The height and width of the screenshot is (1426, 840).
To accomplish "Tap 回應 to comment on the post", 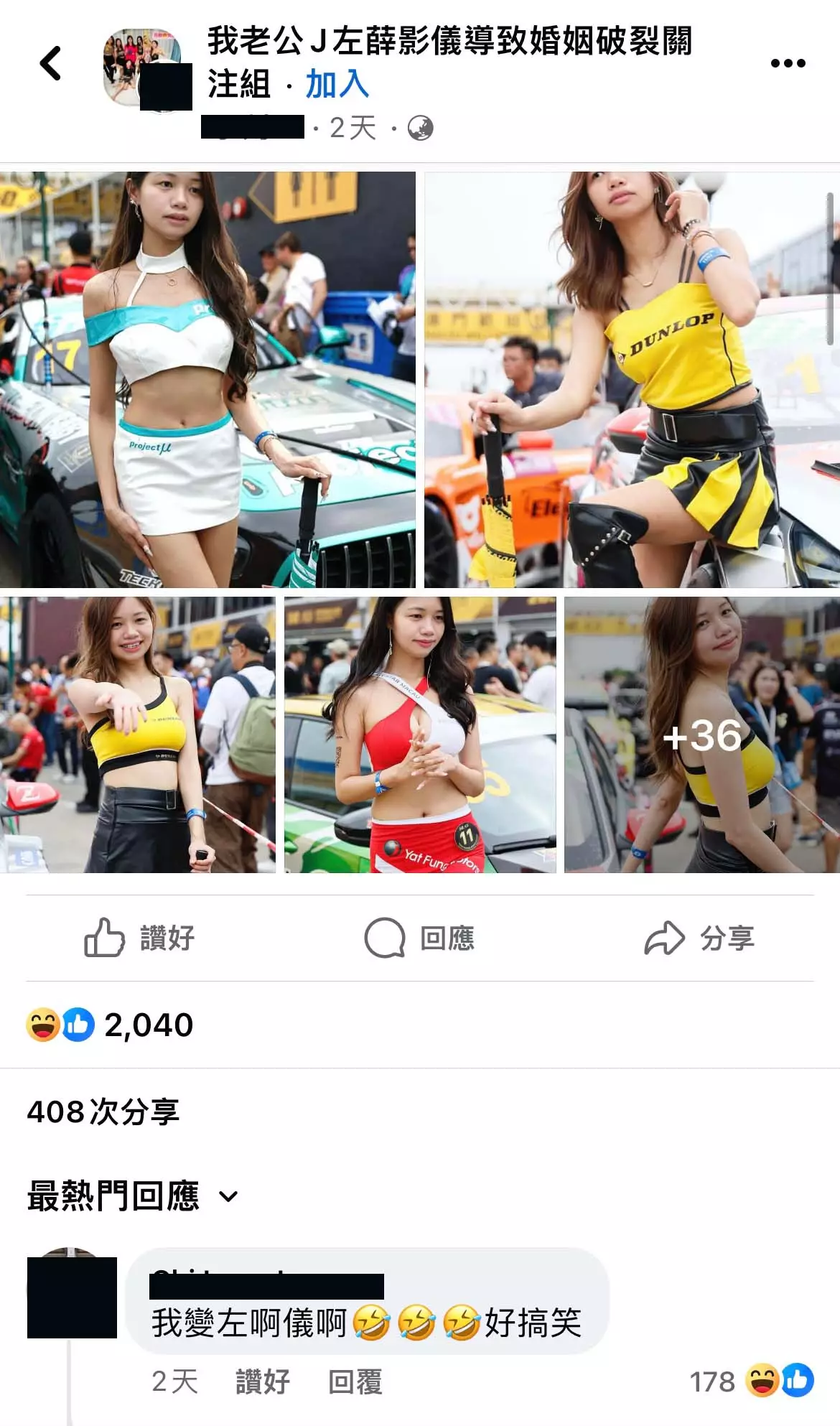I will pyautogui.click(x=420, y=938).
